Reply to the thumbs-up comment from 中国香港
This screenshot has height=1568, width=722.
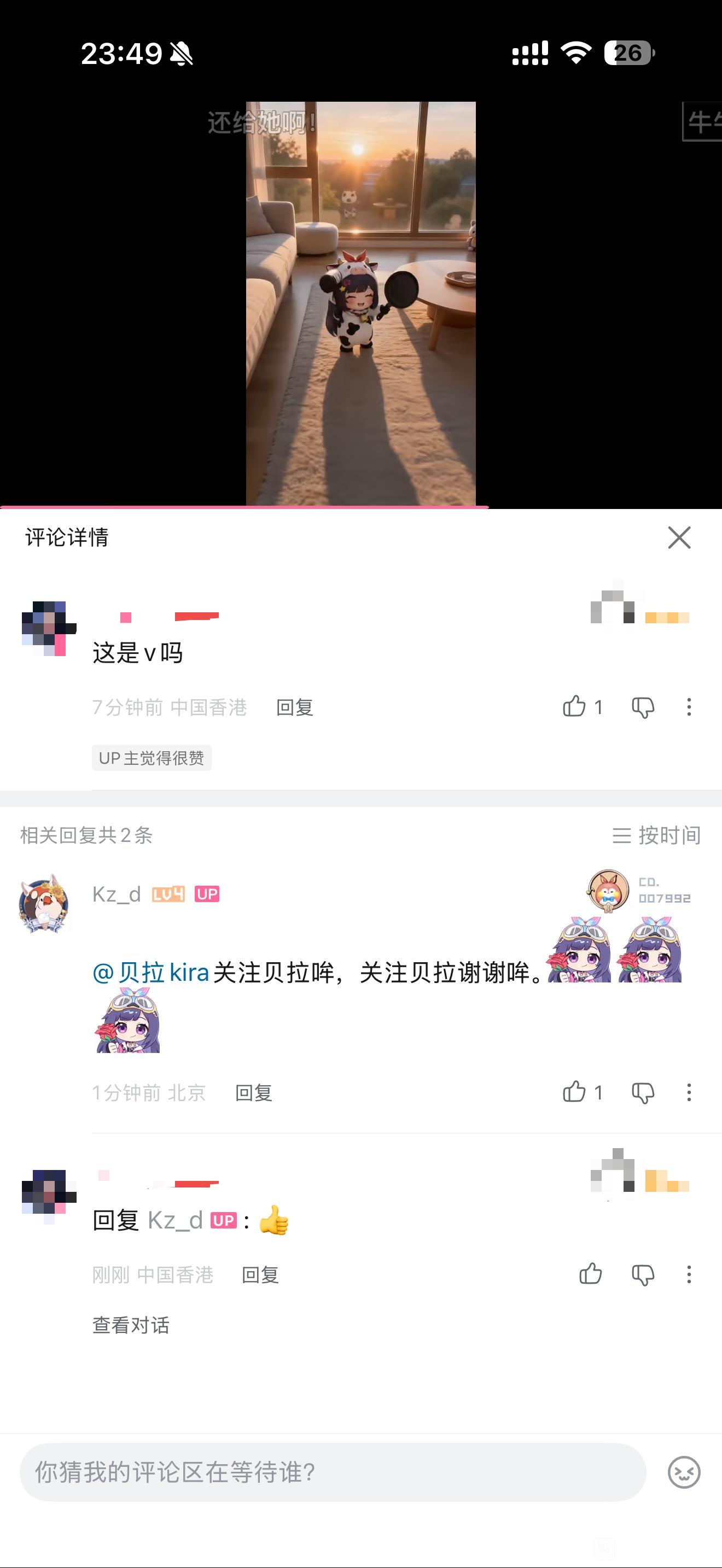click(x=260, y=1274)
